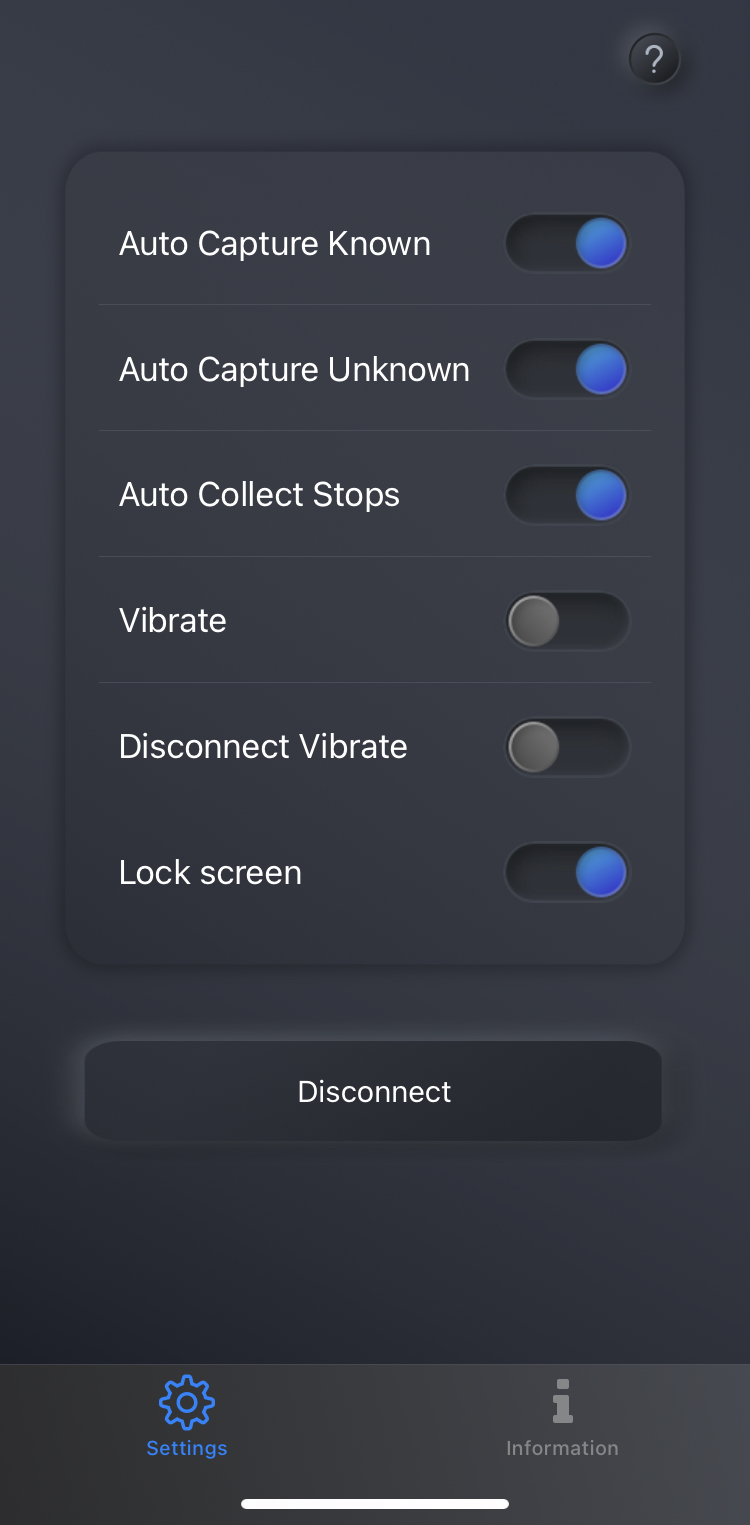Toggle Auto Collect Stops off
The image size is (750, 1525).
coord(567,495)
